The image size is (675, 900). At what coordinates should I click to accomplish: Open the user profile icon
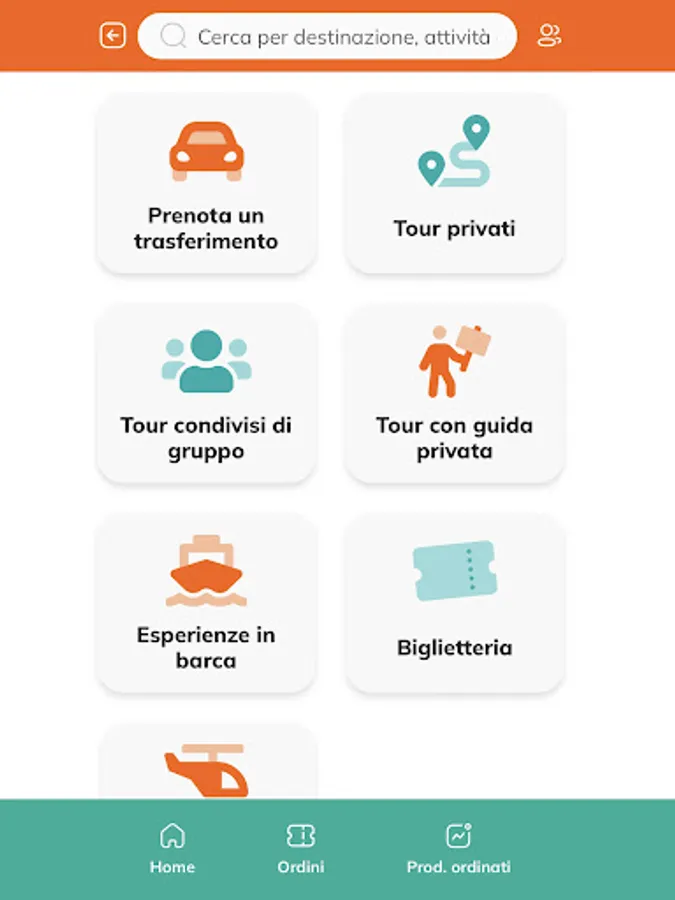point(549,36)
